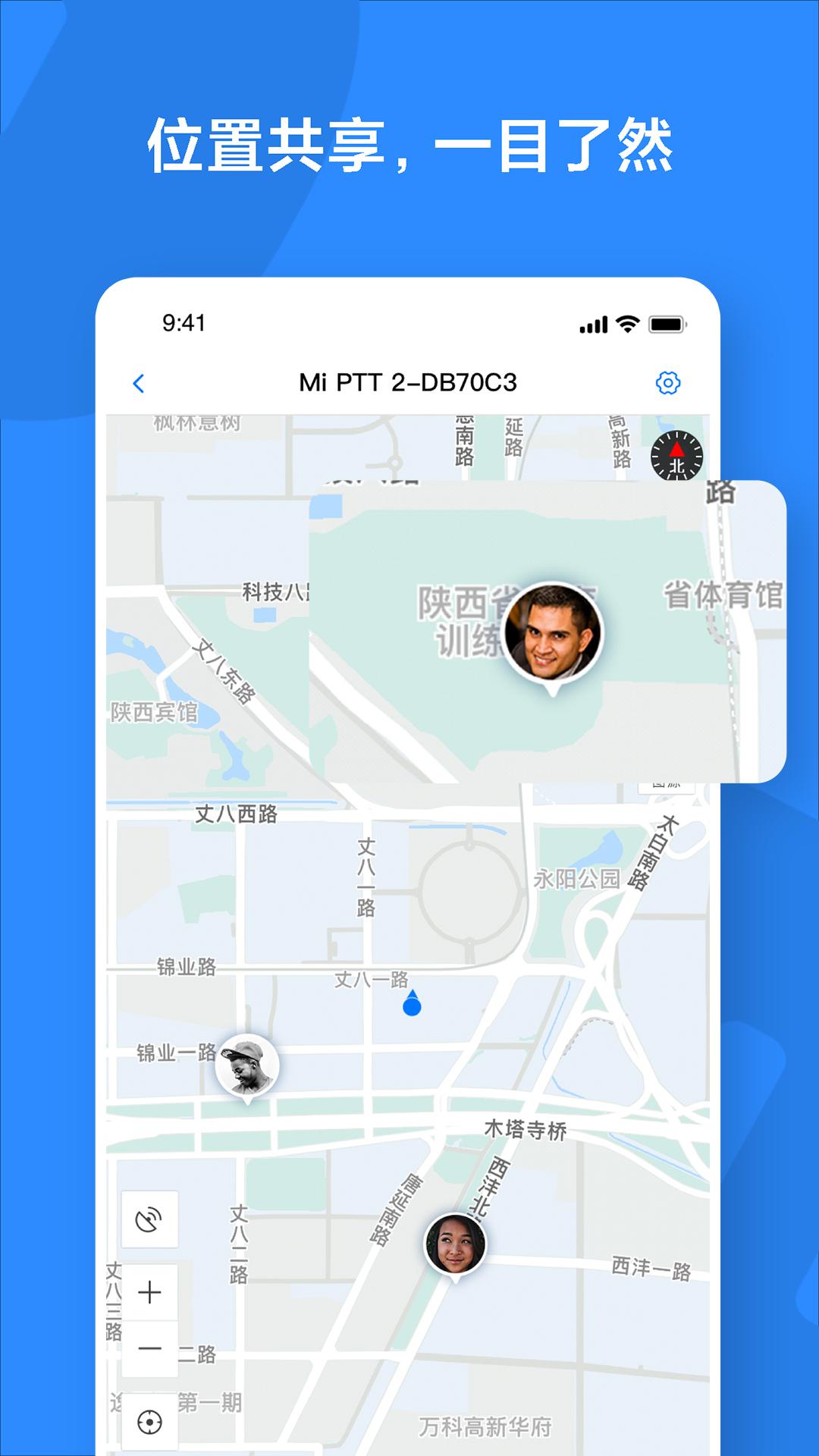Tap the group title Mi PTT 2-DB70C3
This screenshot has width=819, height=1456.
pos(409,381)
